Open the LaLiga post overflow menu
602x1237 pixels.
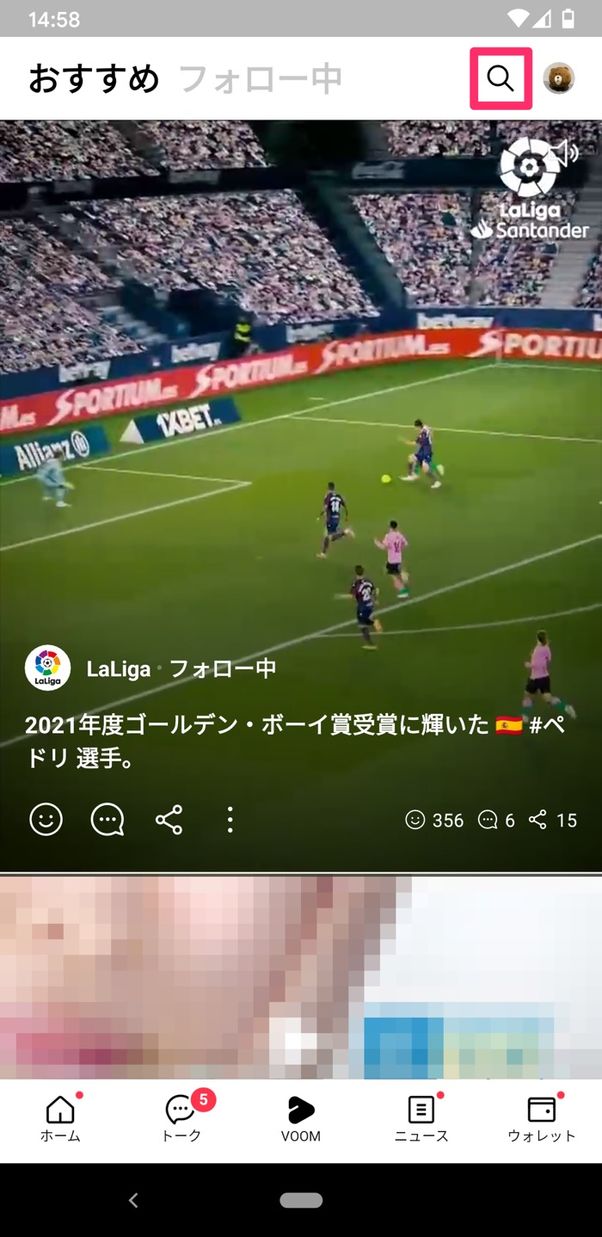pyautogui.click(x=230, y=820)
